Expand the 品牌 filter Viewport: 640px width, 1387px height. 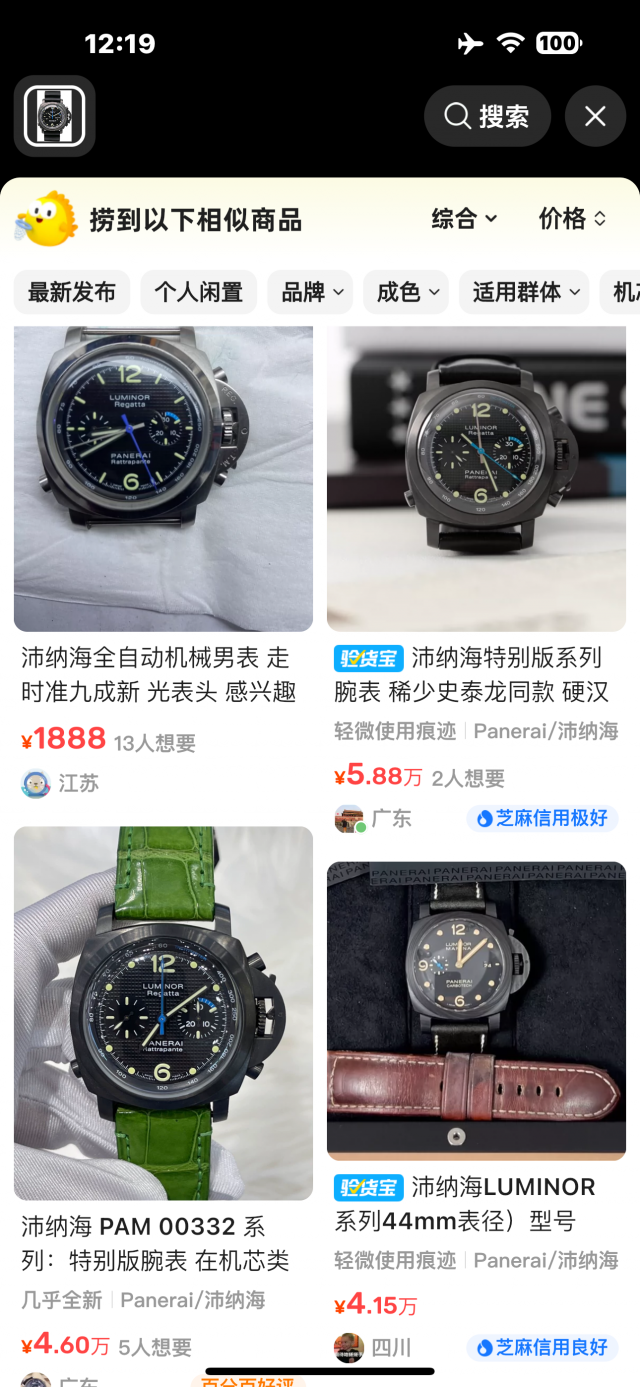click(x=311, y=292)
